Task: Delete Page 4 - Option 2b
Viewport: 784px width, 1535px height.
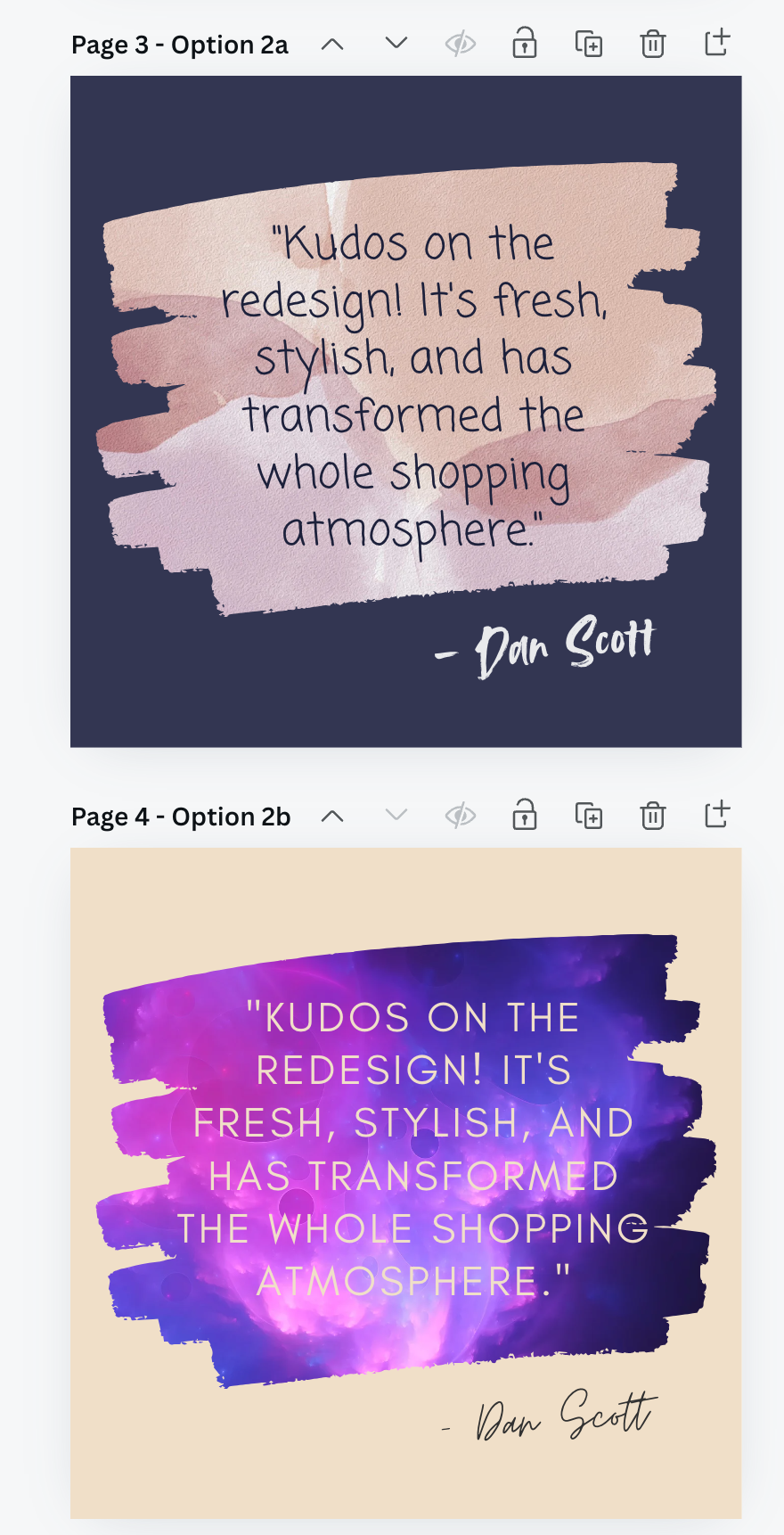Action: [x=653, y=816]
